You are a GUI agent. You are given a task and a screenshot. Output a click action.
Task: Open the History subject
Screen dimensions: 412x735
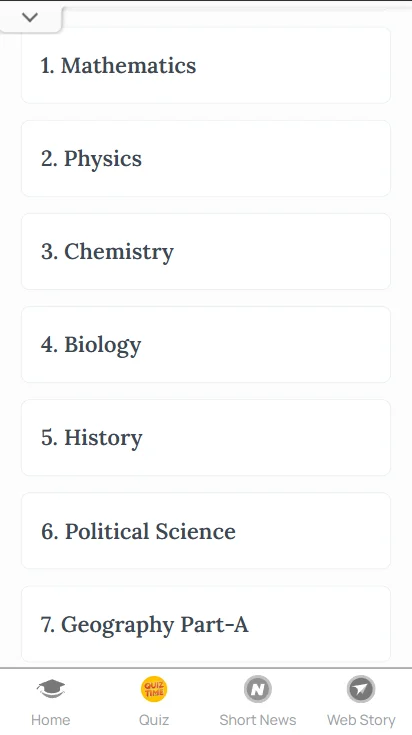click(x=206, y=438)
